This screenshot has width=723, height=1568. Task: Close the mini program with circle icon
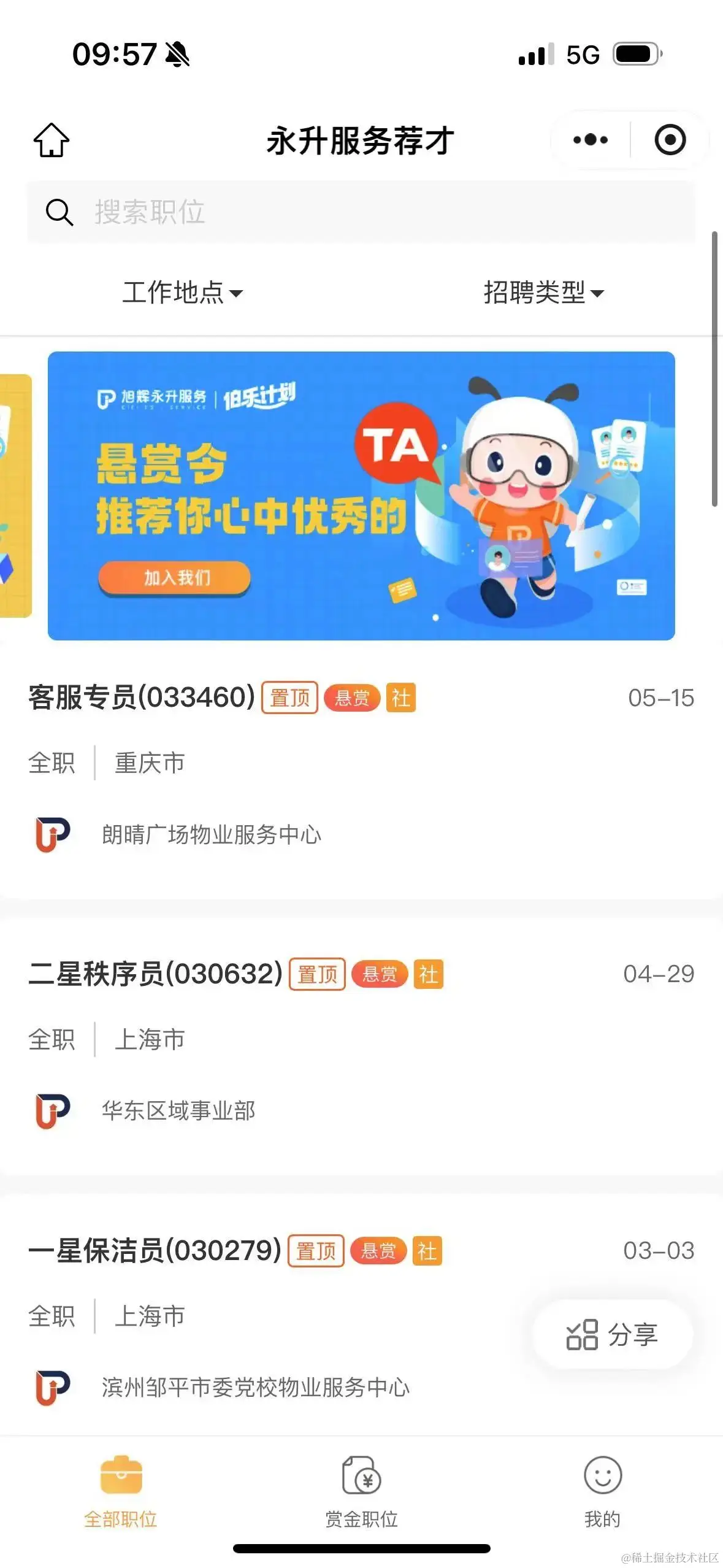click(x=670, y=140)
